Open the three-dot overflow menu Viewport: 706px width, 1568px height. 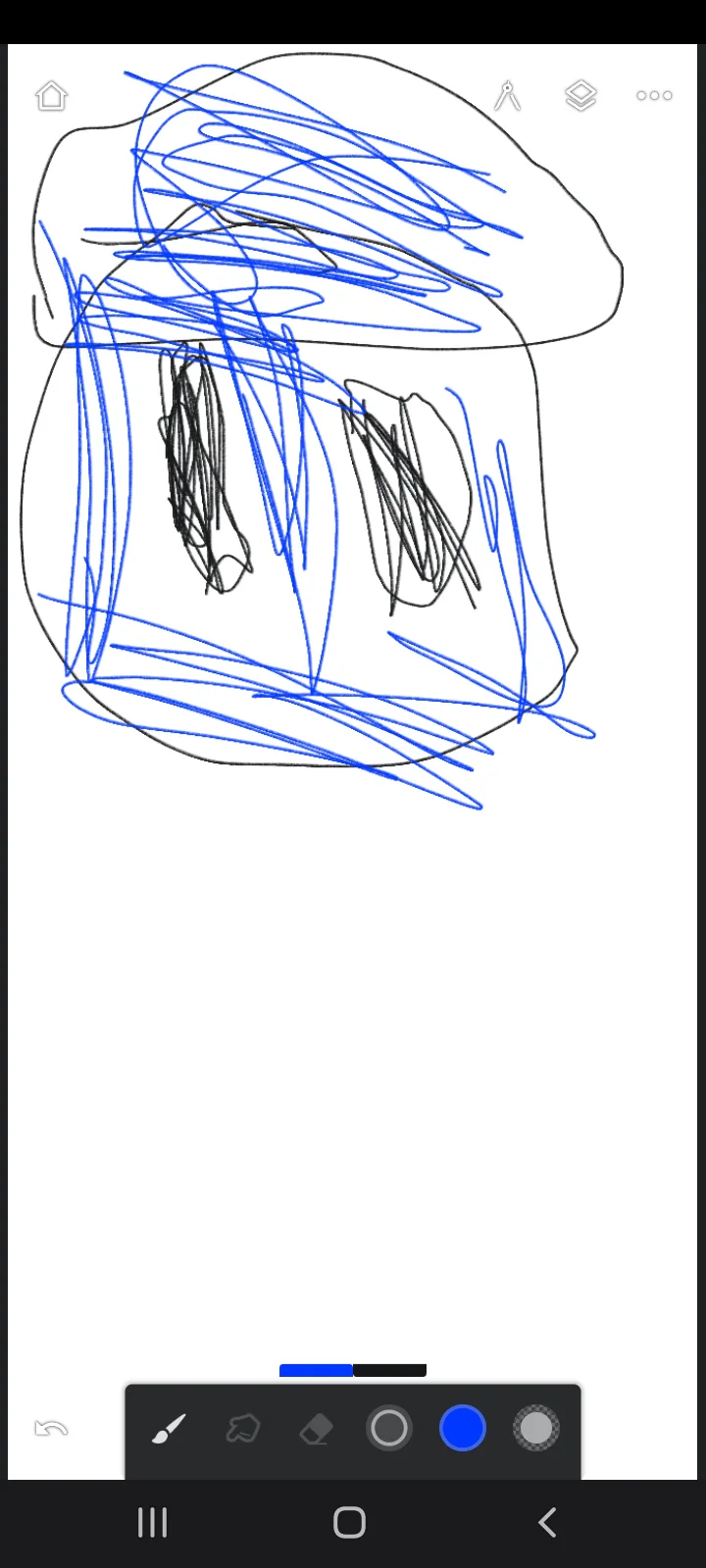pos(654,96)
